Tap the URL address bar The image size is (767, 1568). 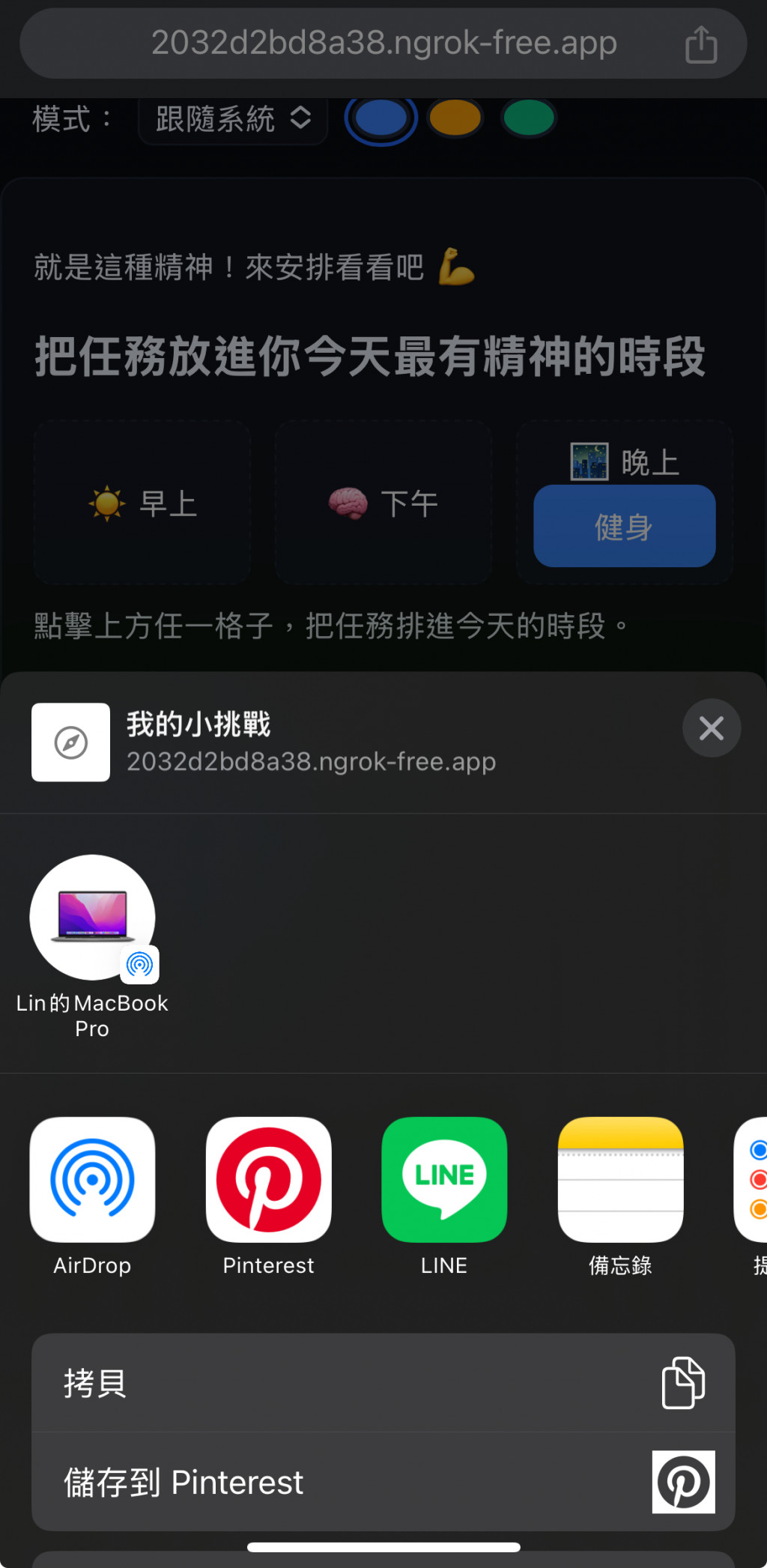click(383, 43)
